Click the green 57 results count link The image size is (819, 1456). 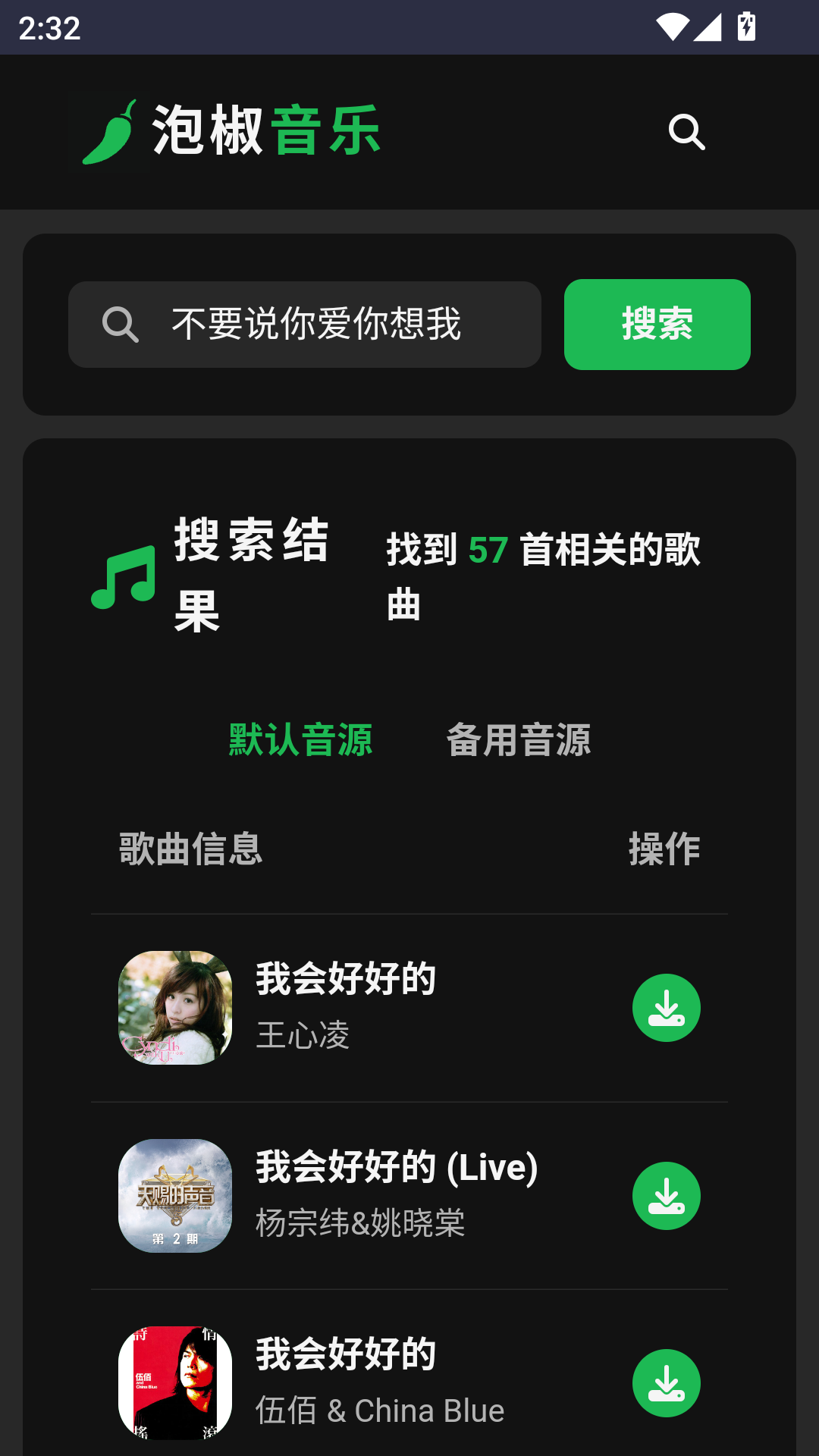[x=488, y=551]
